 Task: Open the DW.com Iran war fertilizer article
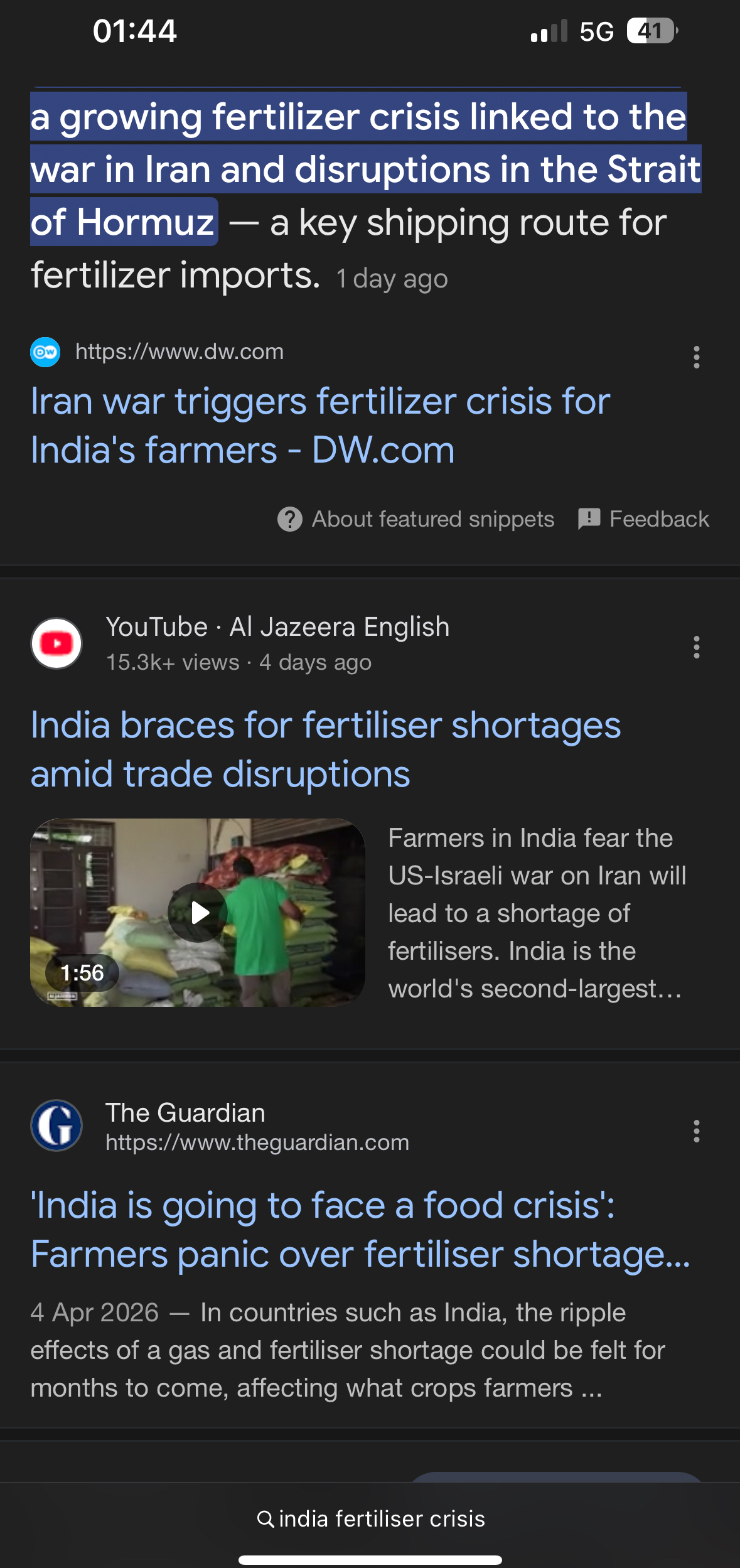(320, 425)
